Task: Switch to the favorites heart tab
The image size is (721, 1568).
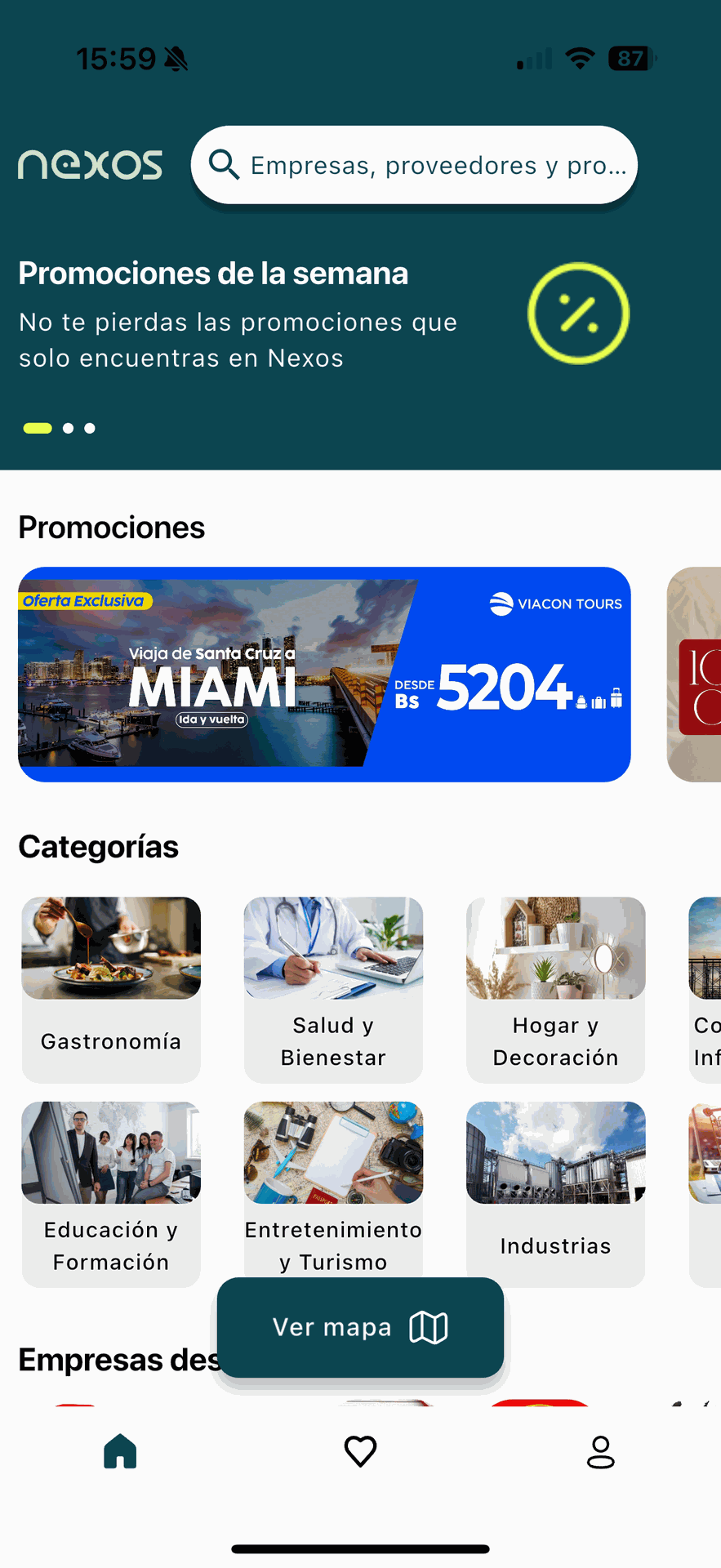Action: pyautogui.click(x=360, y=1451)
